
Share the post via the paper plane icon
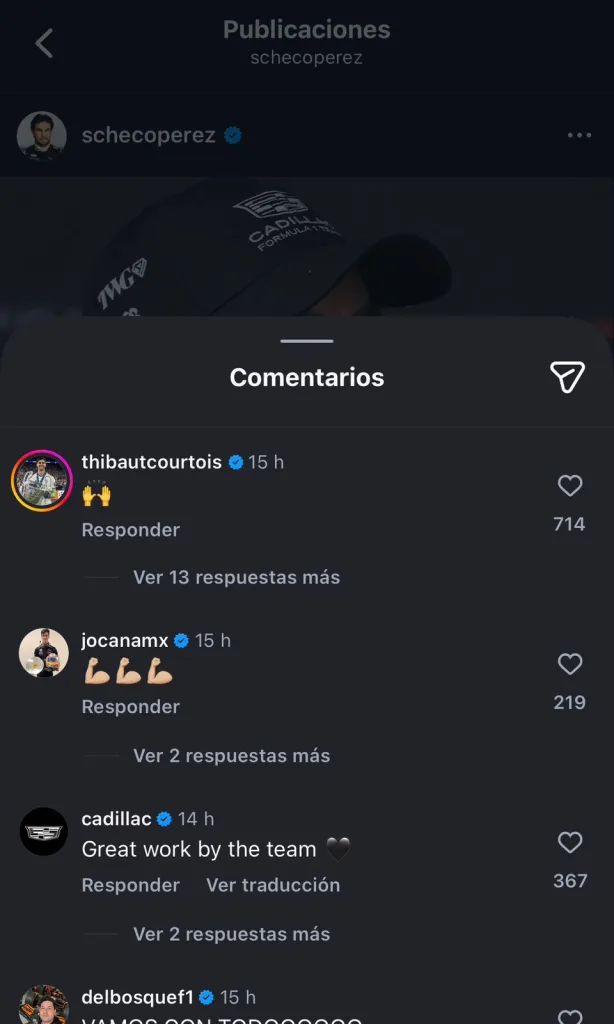pyautogui.click(x=567, y=377)
